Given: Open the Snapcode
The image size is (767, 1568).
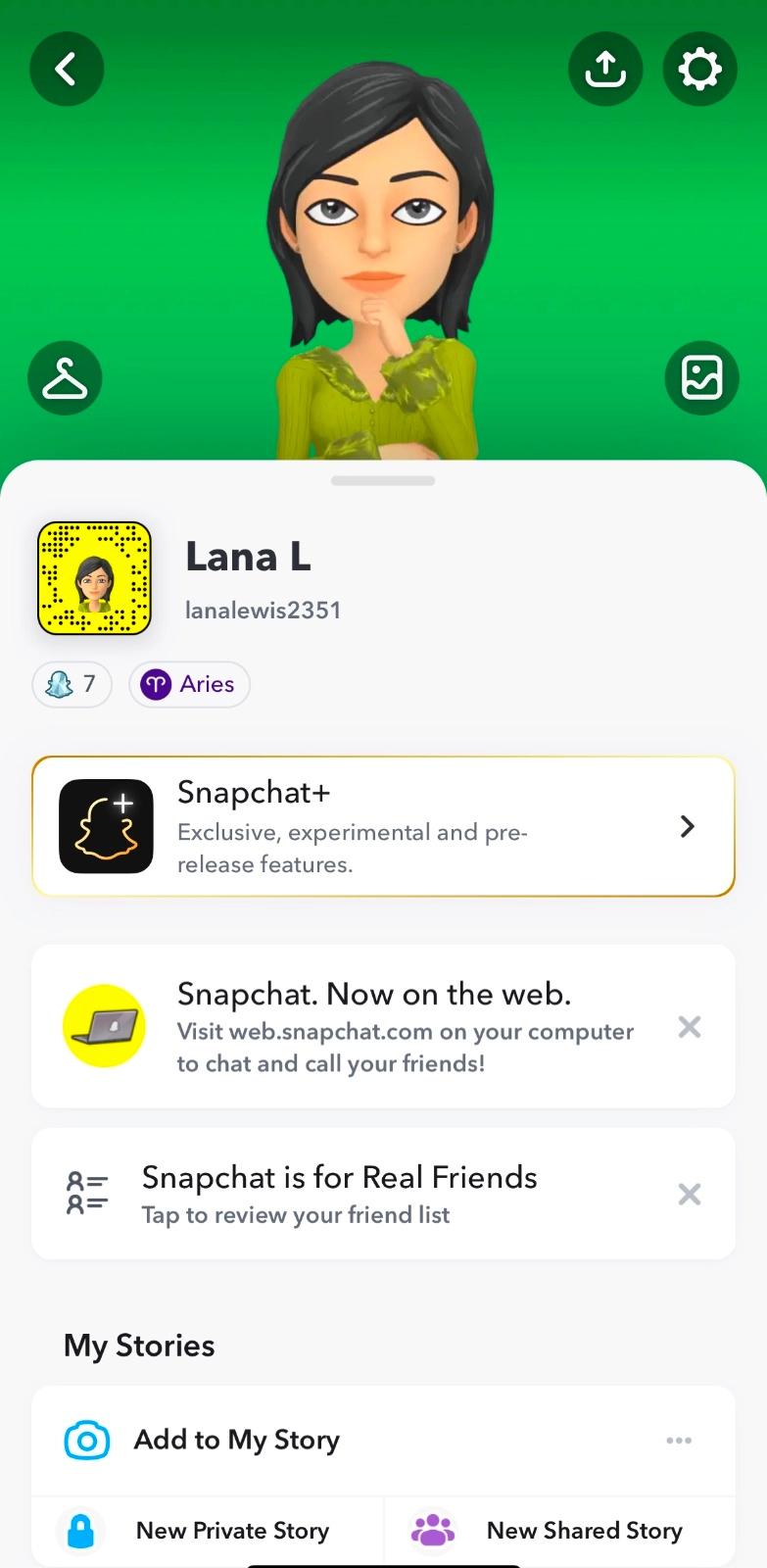Looking at the screenshot, I should [94, 578].
